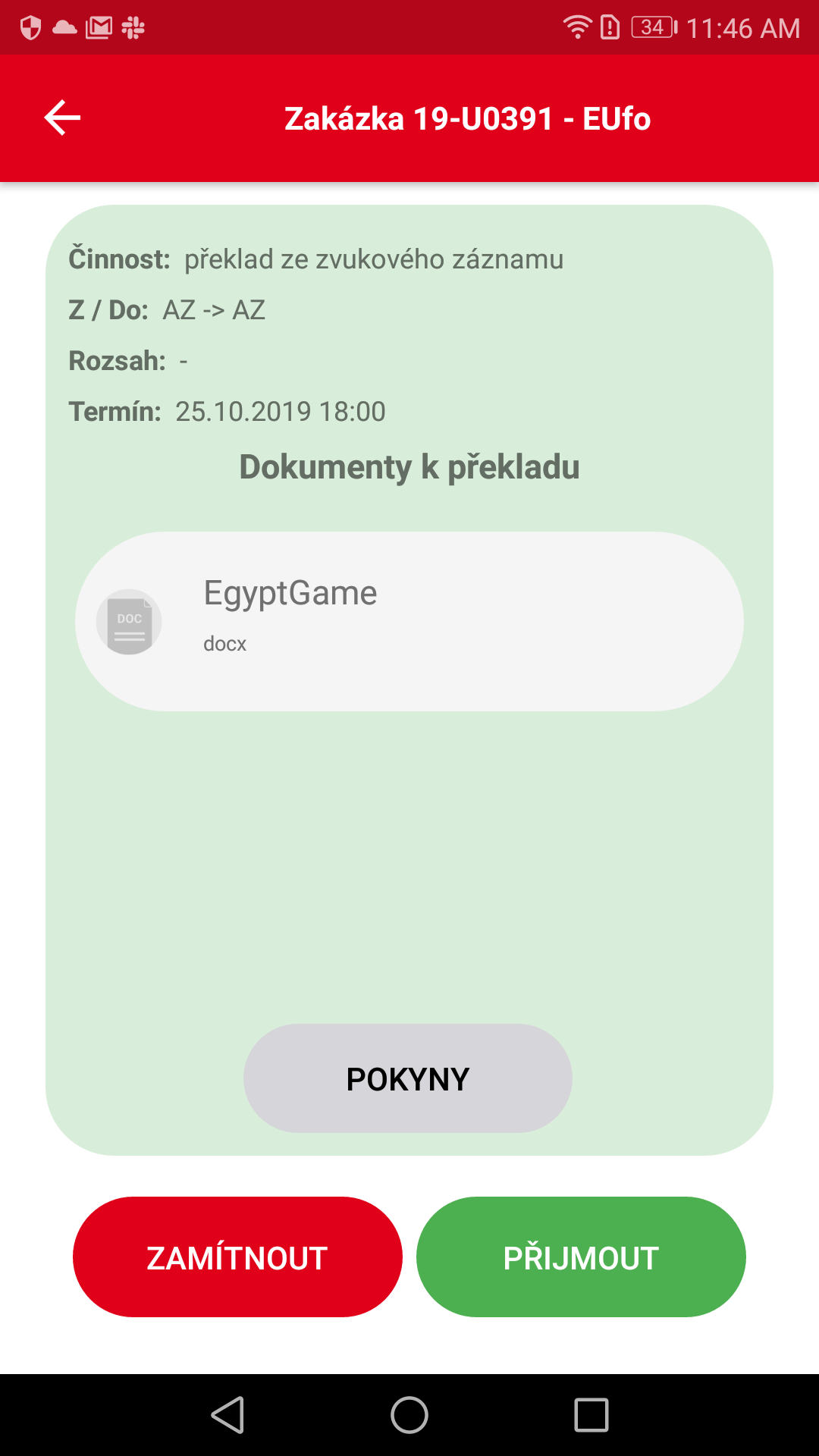The image size is (819, 1456).
Task: Open the EgyptGame docx document
Action: 409,621
